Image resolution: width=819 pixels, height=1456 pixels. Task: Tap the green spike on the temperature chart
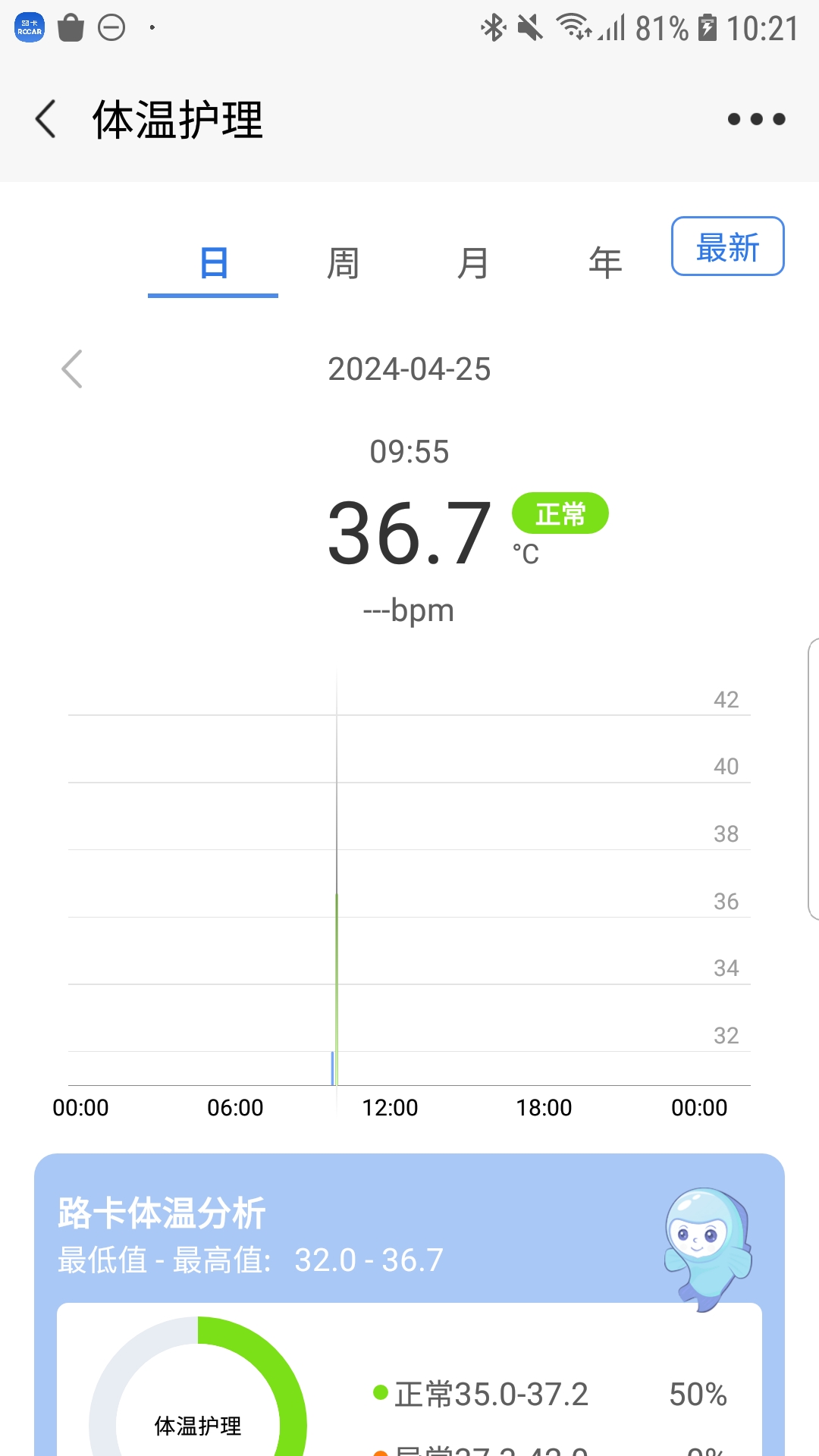pyautogui.click(x=336, y=986)
